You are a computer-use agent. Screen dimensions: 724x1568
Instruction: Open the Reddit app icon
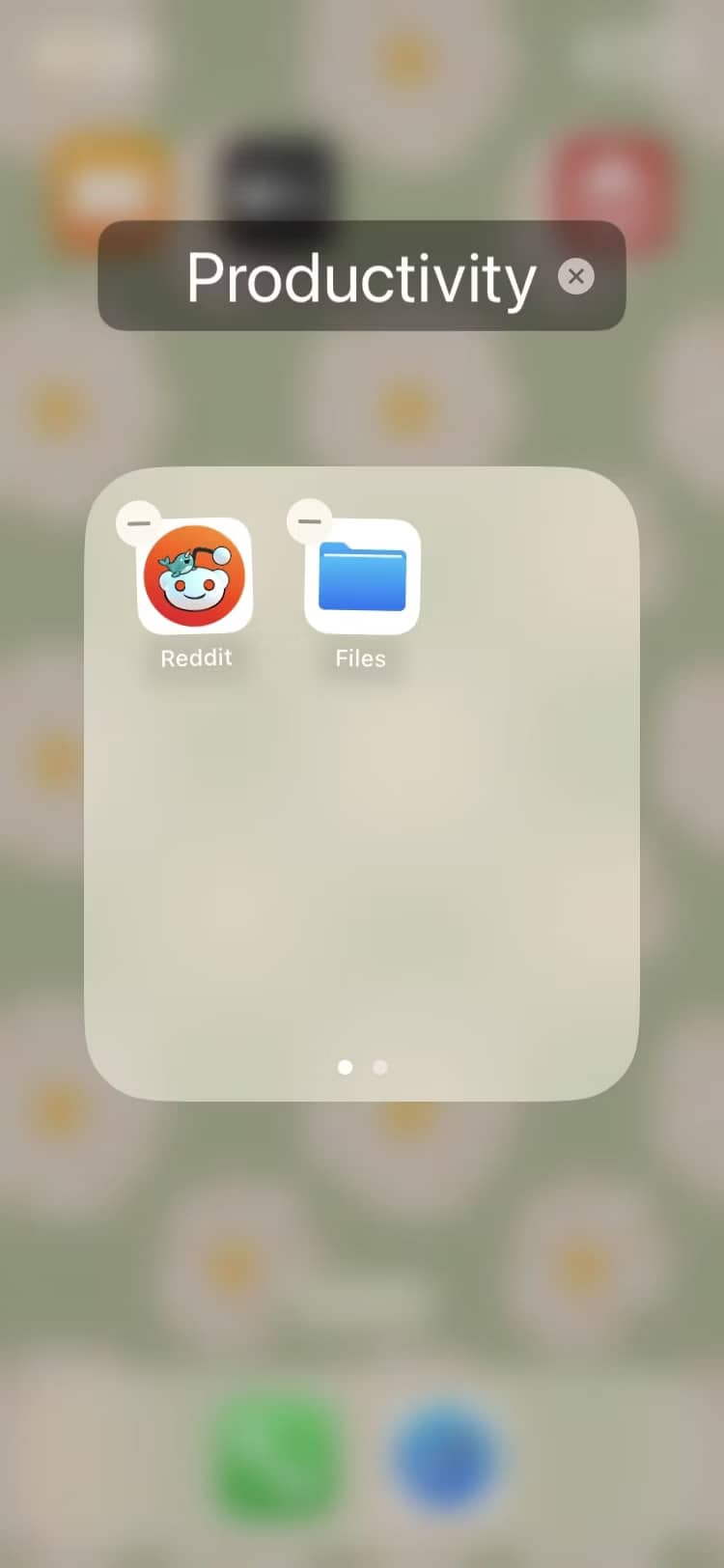tap(195, 576)
